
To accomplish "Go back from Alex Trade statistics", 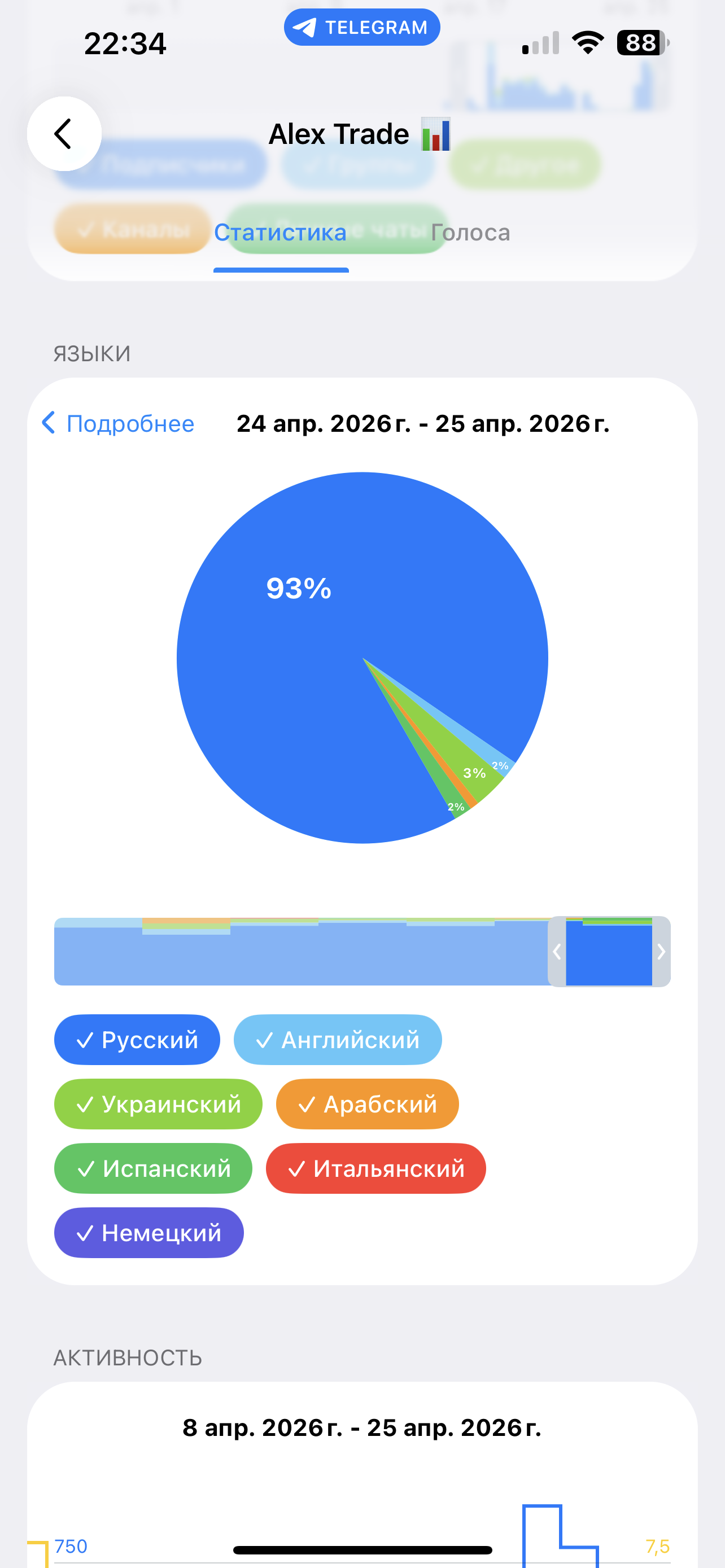I will tap(64, 134).
